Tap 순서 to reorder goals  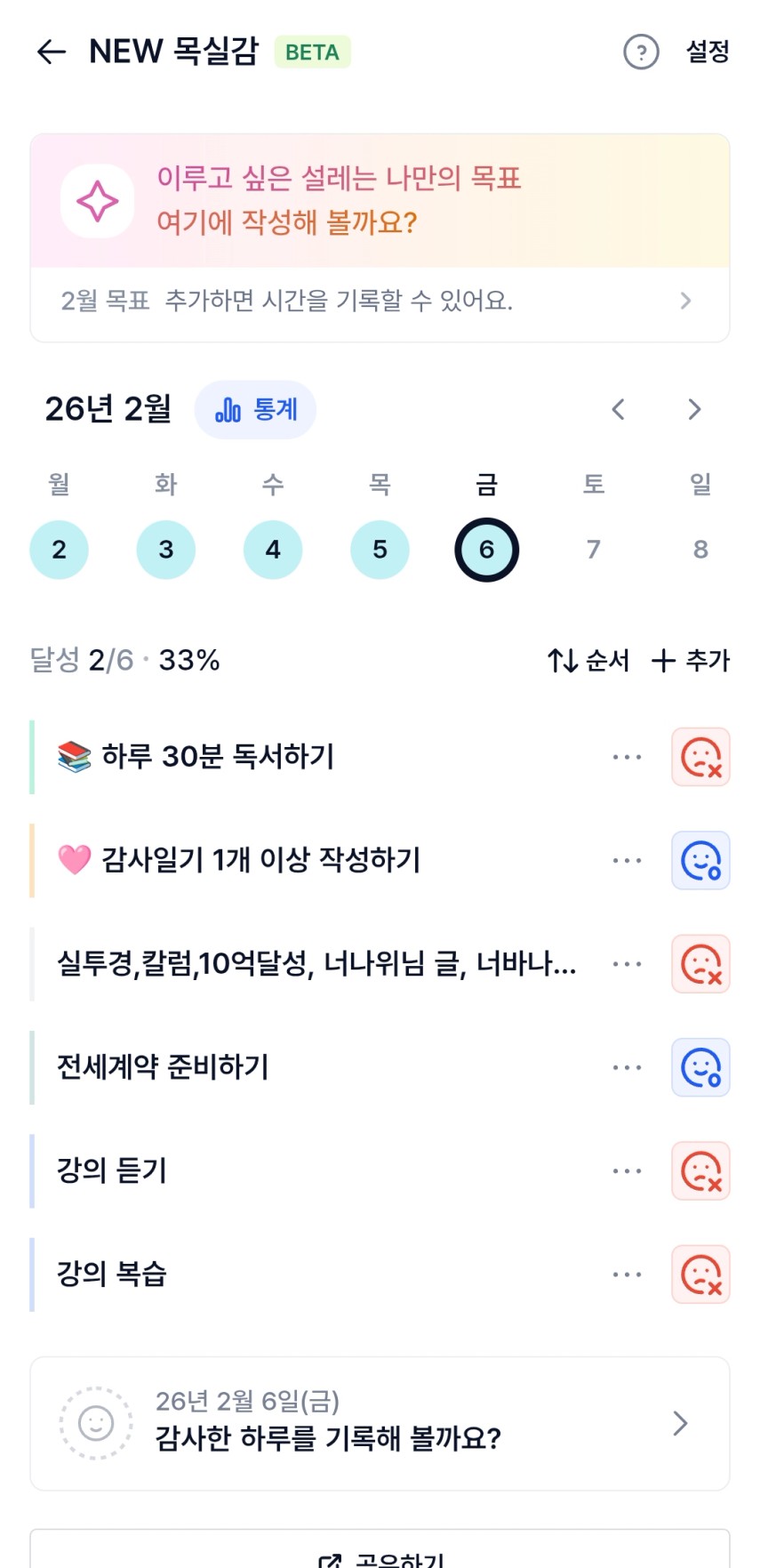[588, 661]
